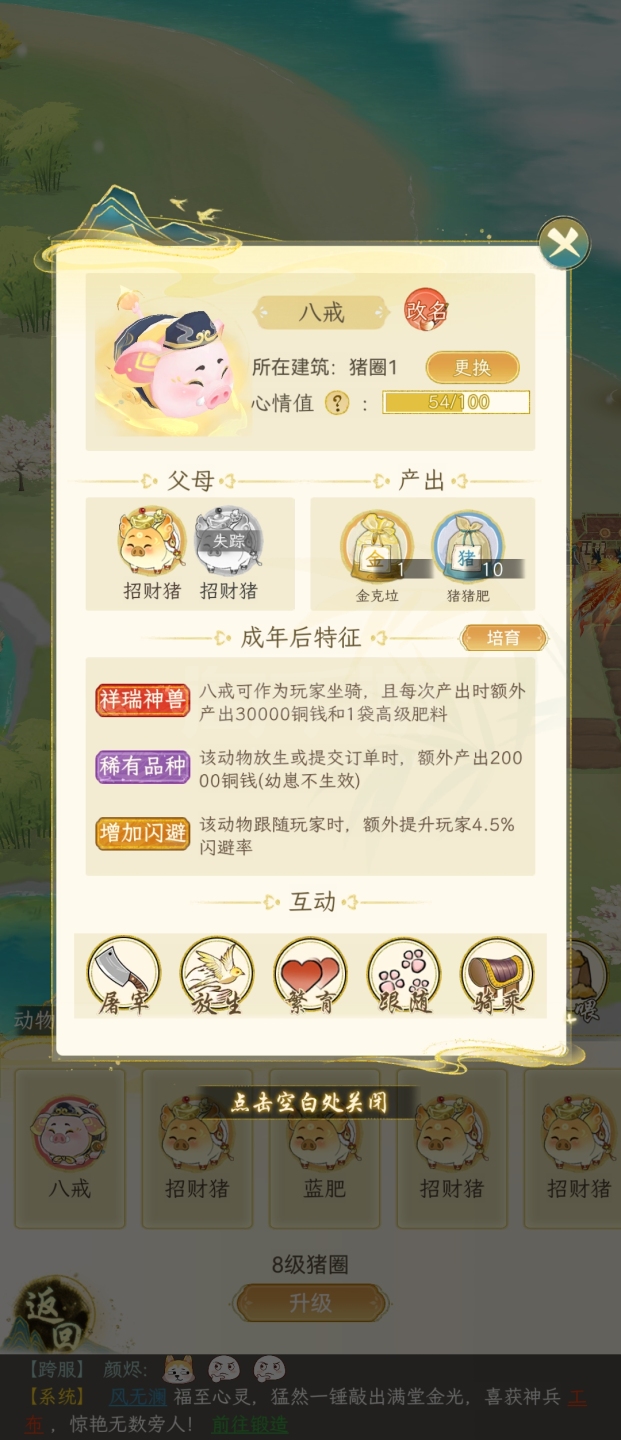The width and height of the screenshot is (621, 1440).
Task: Start the 繁育 breeding interaction
Action: point(310,975)
